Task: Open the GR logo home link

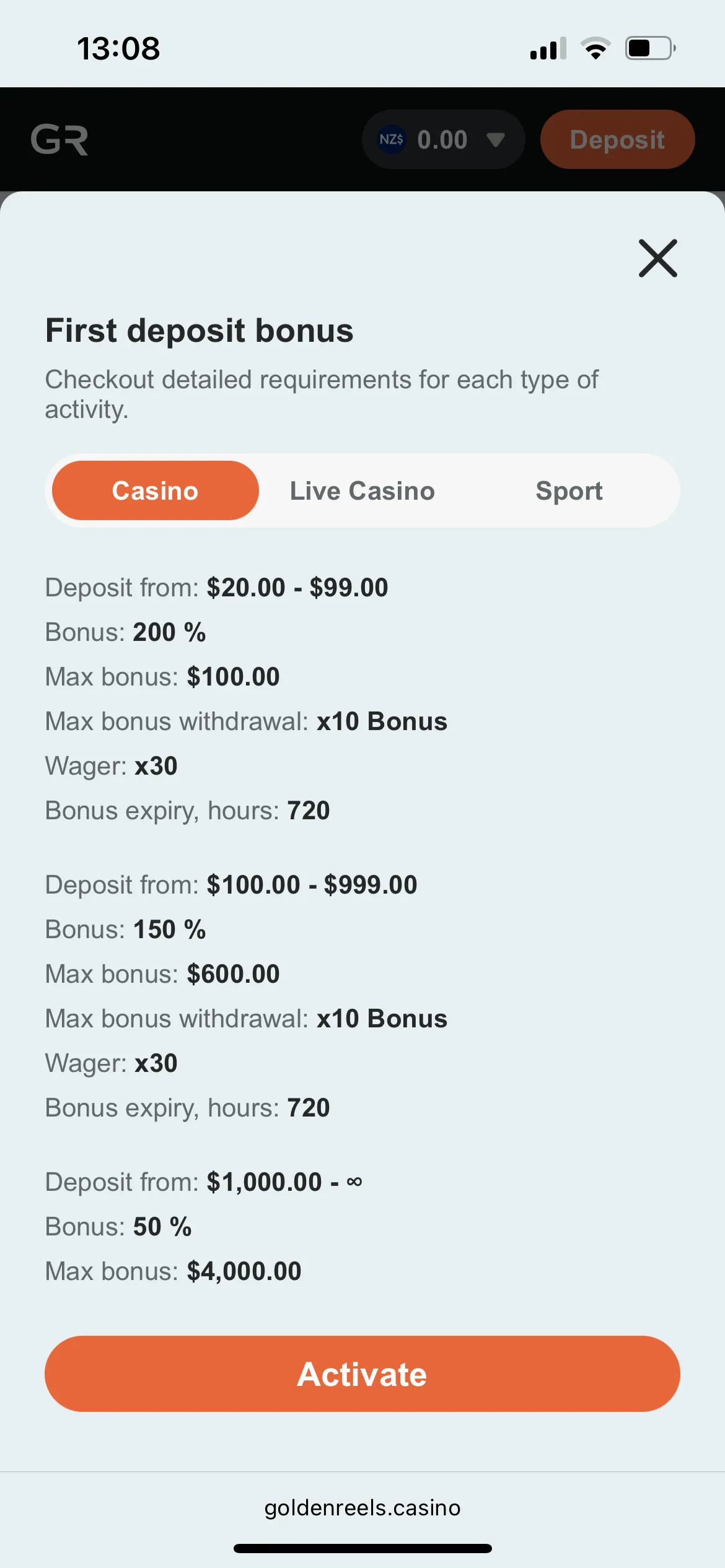Action: pos(59,140)
